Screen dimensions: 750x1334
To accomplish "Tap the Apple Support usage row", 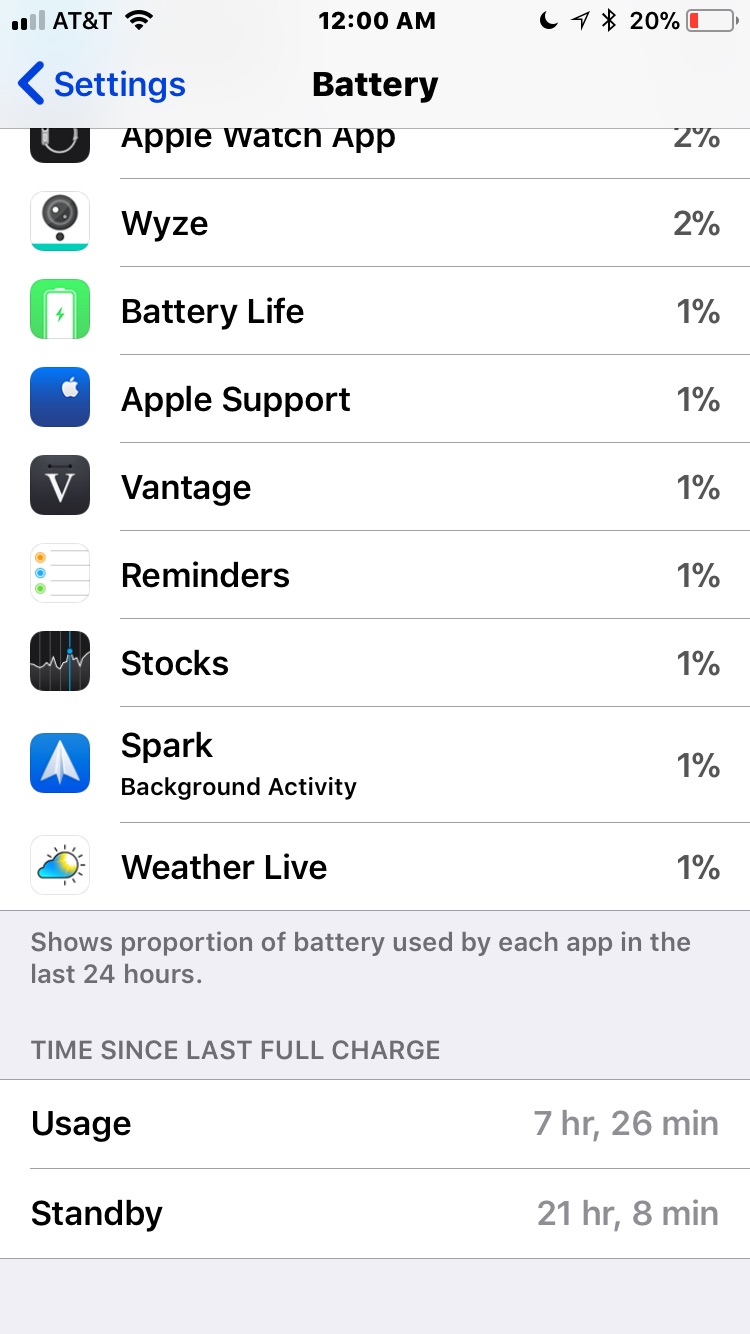I will coord(375,399).
